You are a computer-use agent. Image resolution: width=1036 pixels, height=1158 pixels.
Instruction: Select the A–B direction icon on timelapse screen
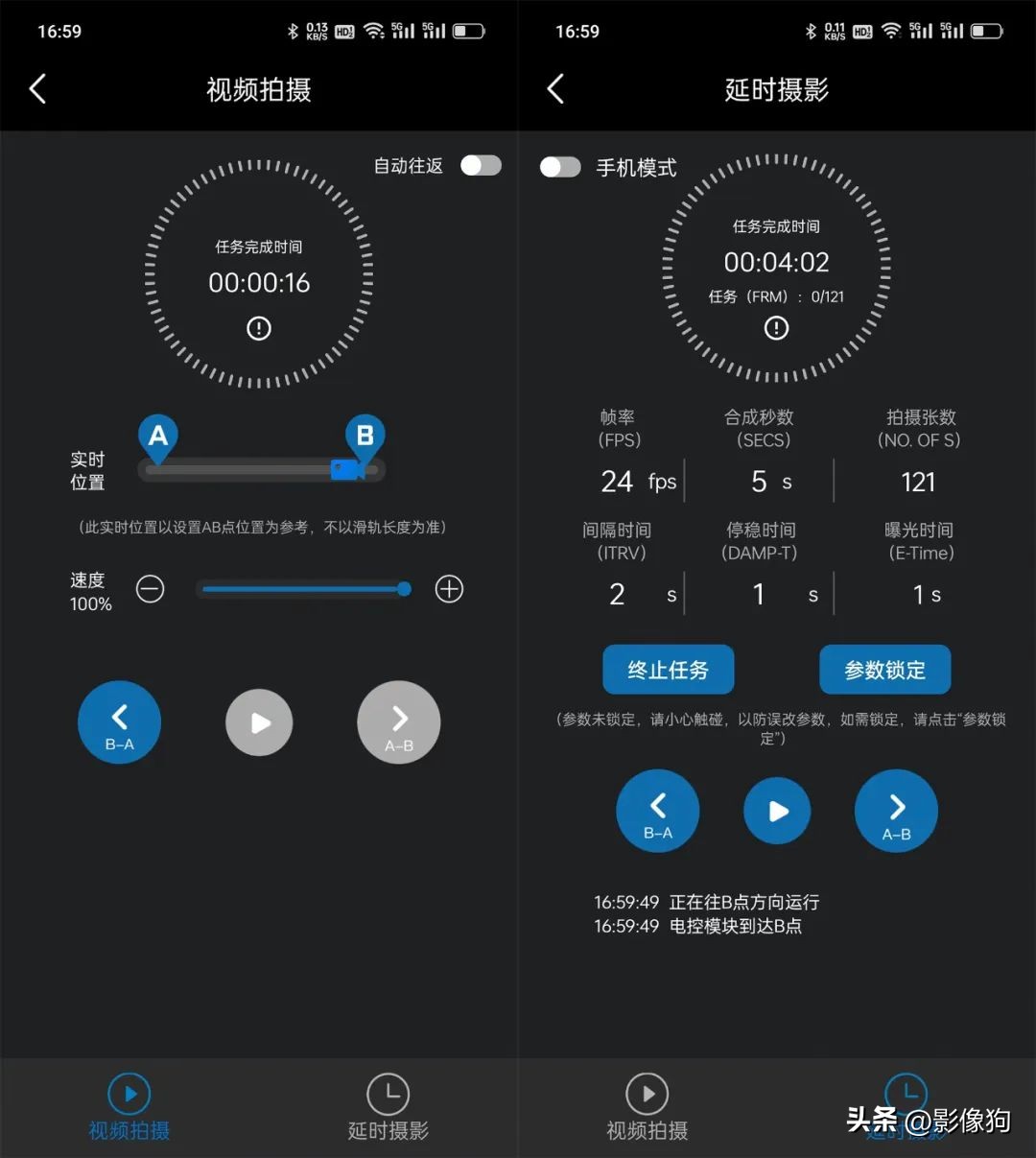click(x=895, y=811)
